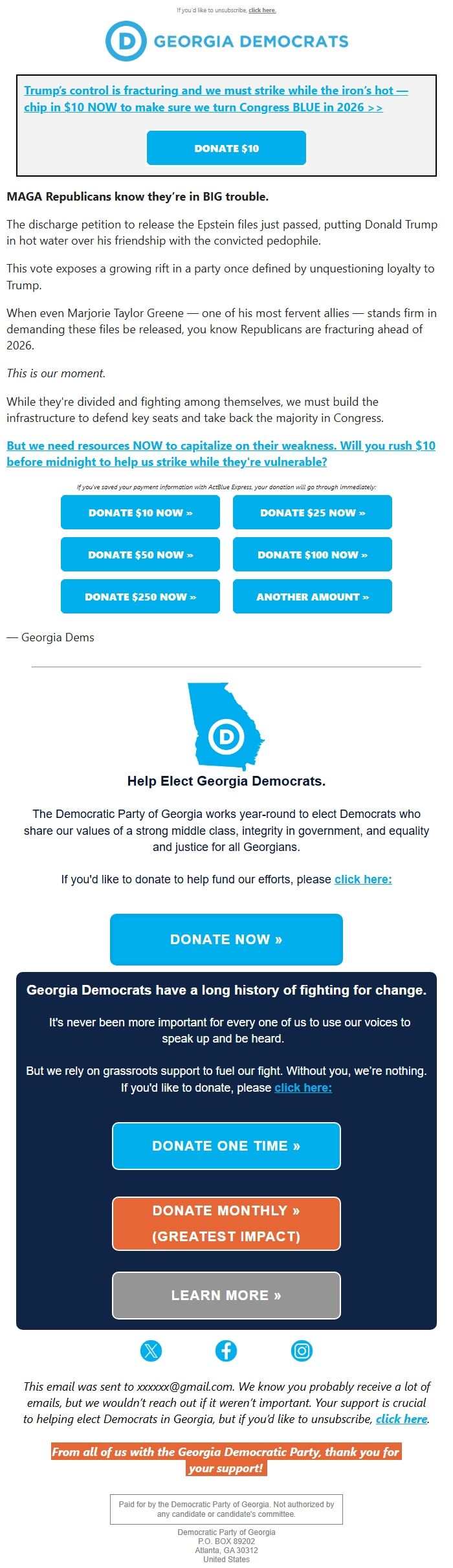Viewport: 453px width, 1568px height.
Task: Choose DONATE MONTHLY (GREATEST IMPACT)
Action: [x=226, y=1223]
